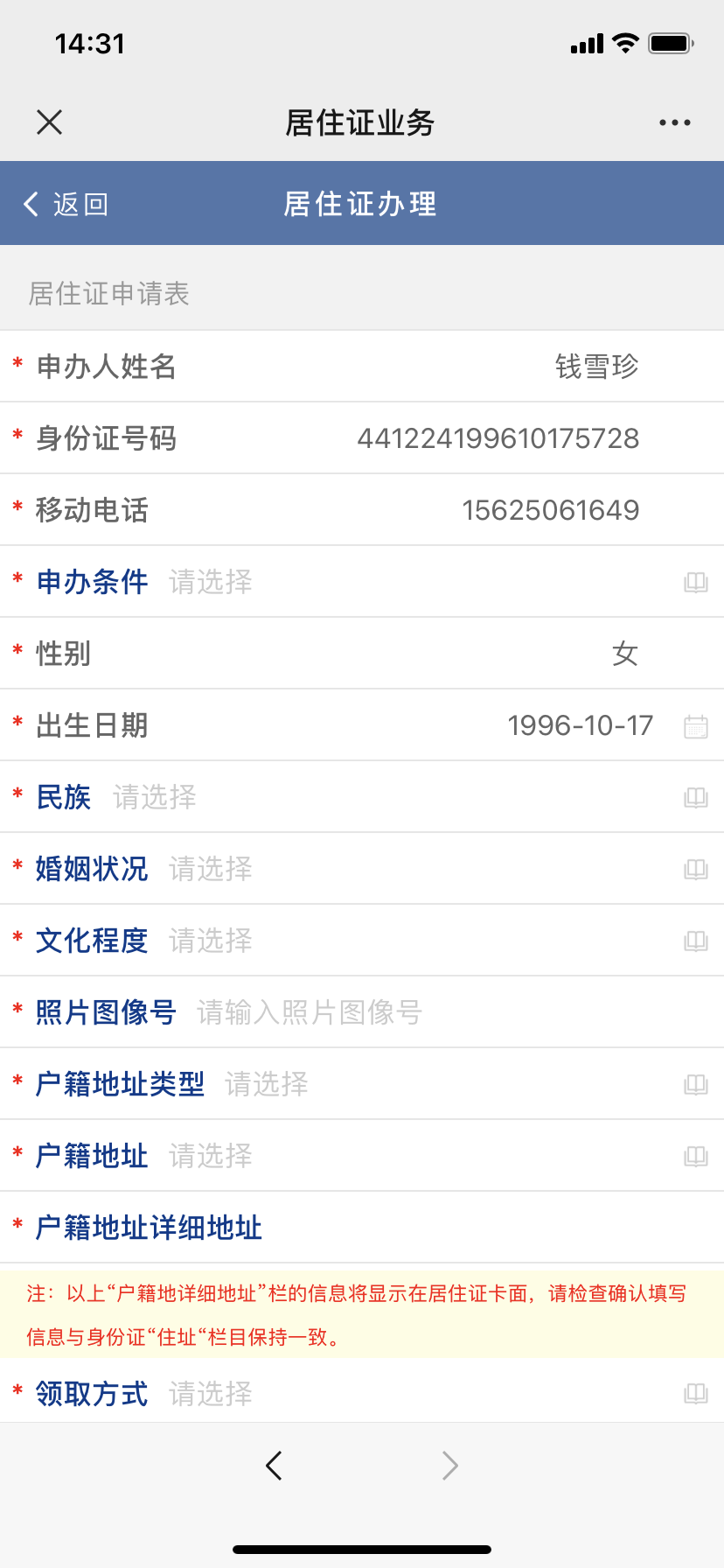
Task: Close the 居住证业务 page with the X
Action: [49, 122]
